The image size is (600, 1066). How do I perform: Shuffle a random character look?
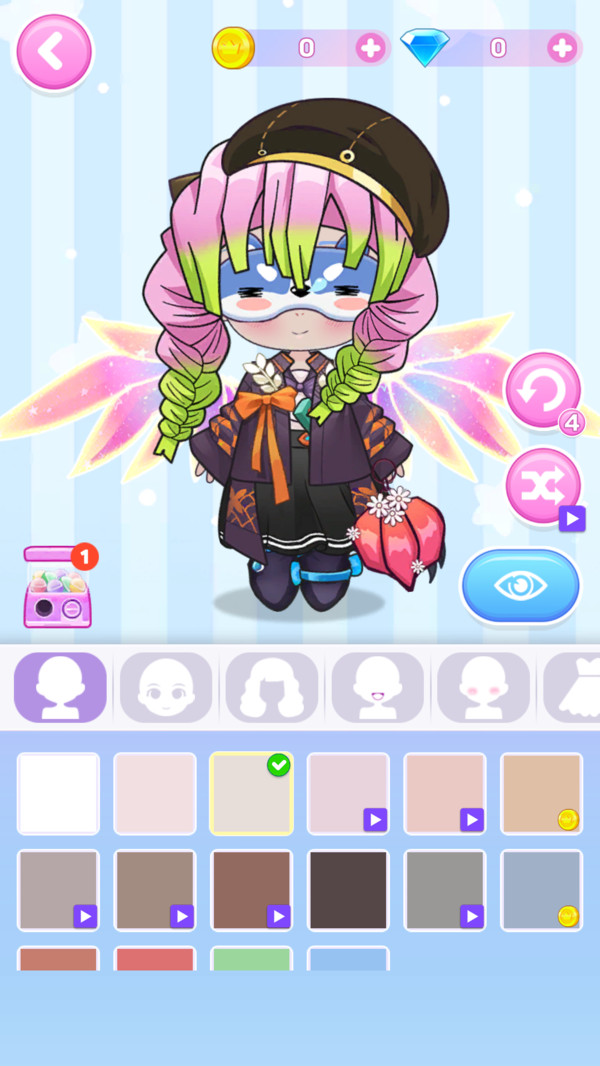(x=543, y=485)
